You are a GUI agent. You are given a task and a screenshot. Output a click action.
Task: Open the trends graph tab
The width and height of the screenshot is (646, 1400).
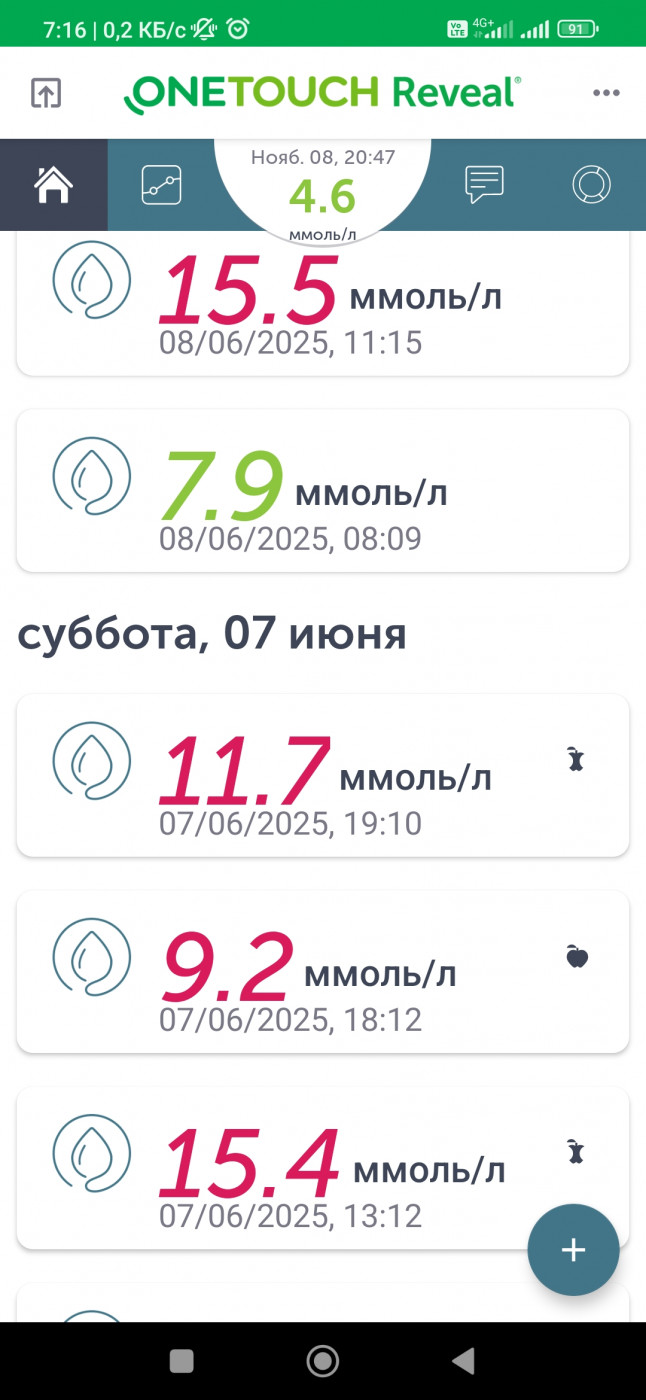tap(161, 185)
